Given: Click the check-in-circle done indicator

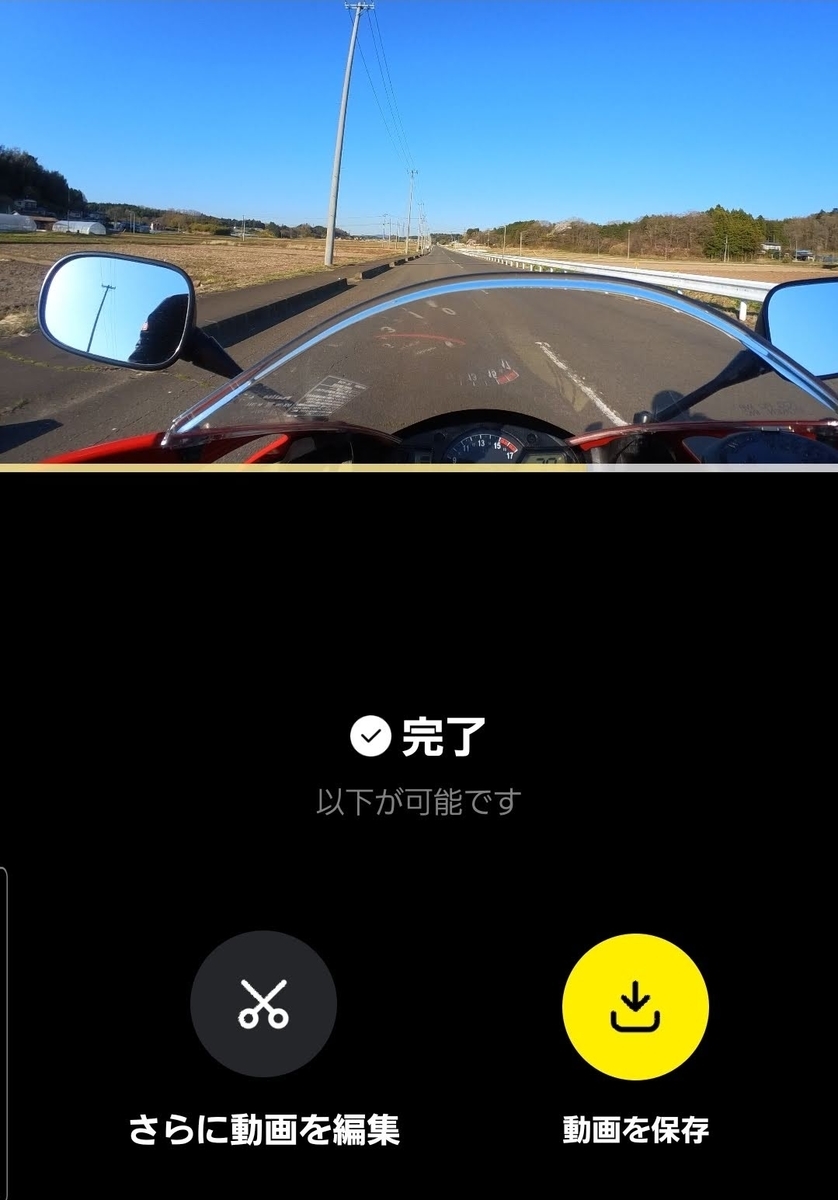Looking at the screenshot, I should tap(370, 736).
